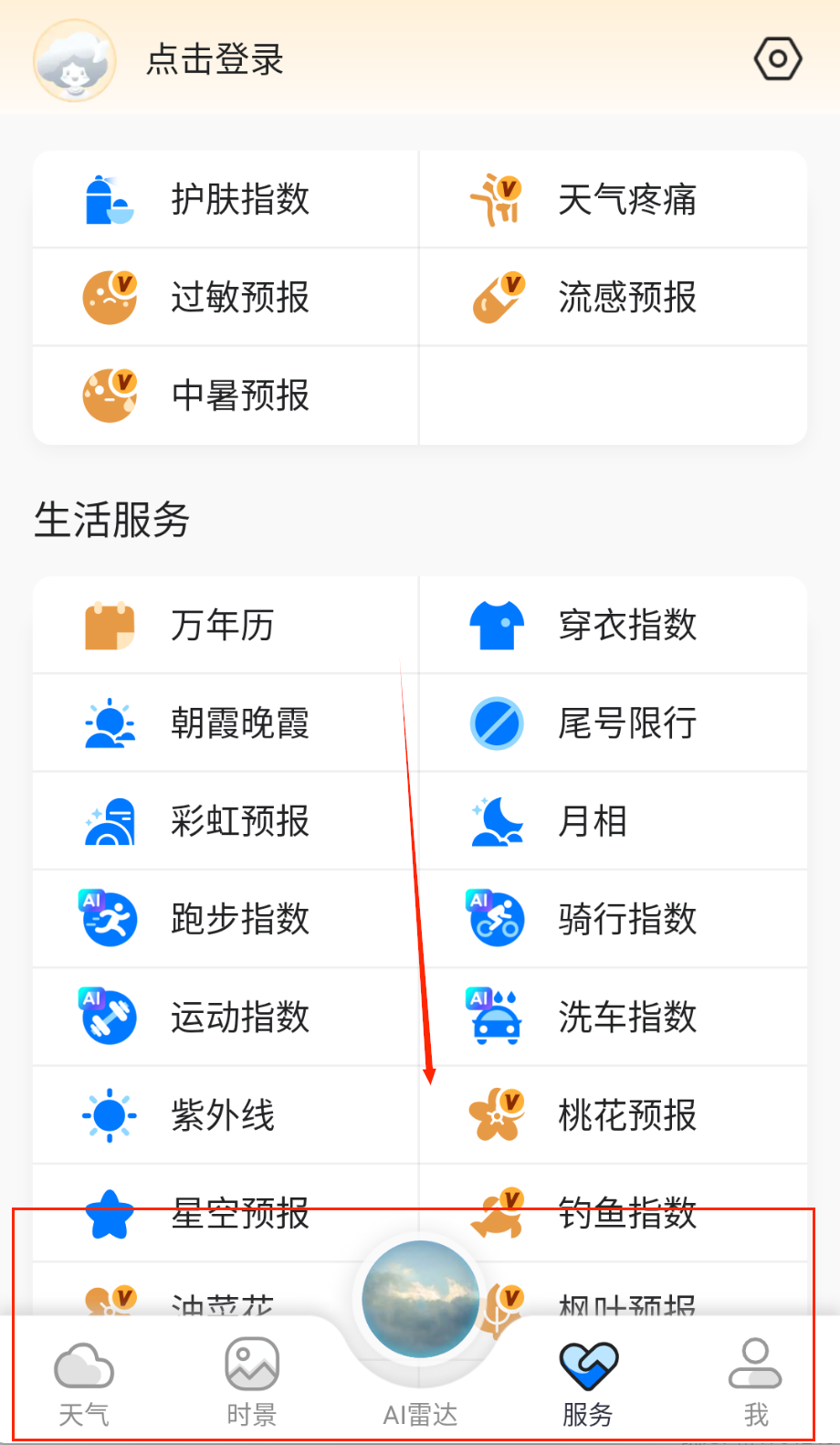Open 朝霞晚霞 sunrise glow forecast

(226, 723)
